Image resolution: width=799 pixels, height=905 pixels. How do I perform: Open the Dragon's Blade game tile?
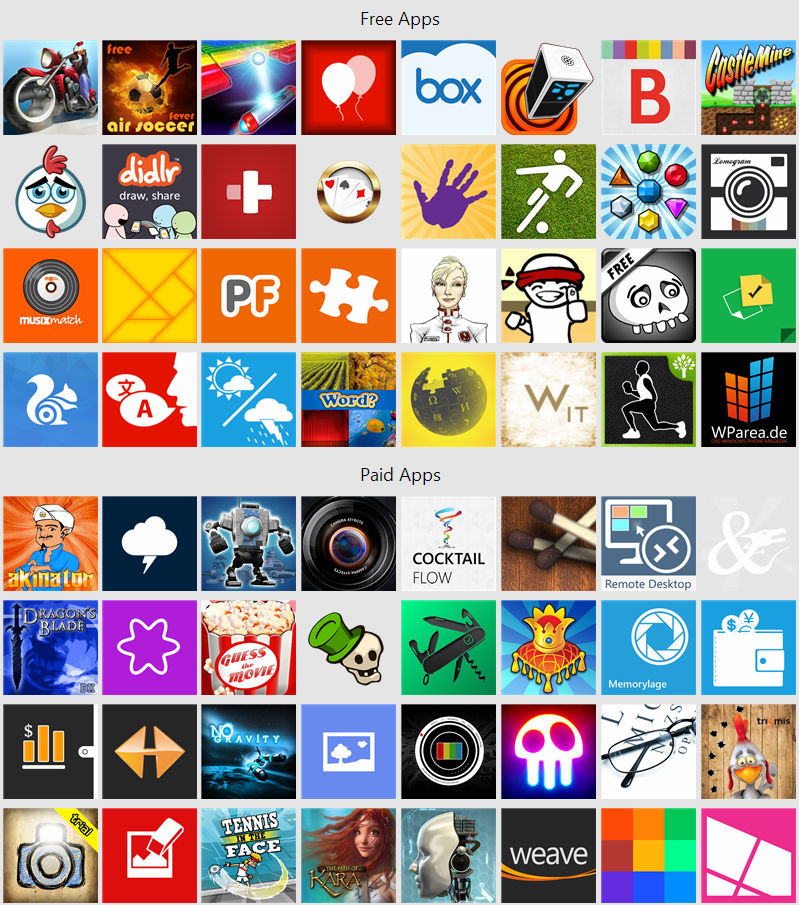coord(50,647)
